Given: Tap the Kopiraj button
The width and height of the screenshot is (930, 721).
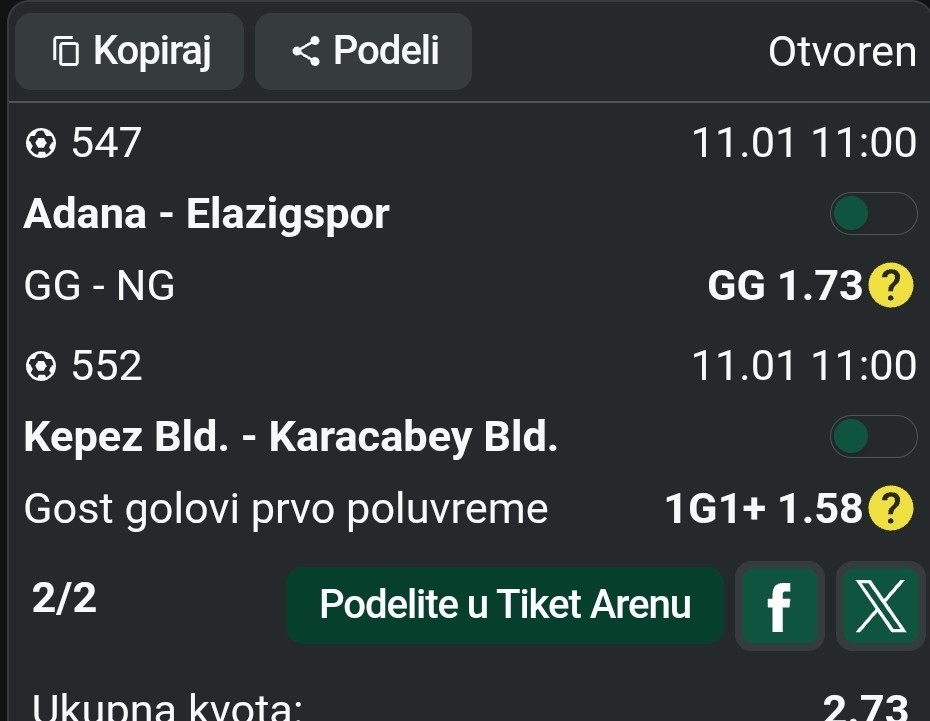Looking at the screenshot, I should (129, 51).
